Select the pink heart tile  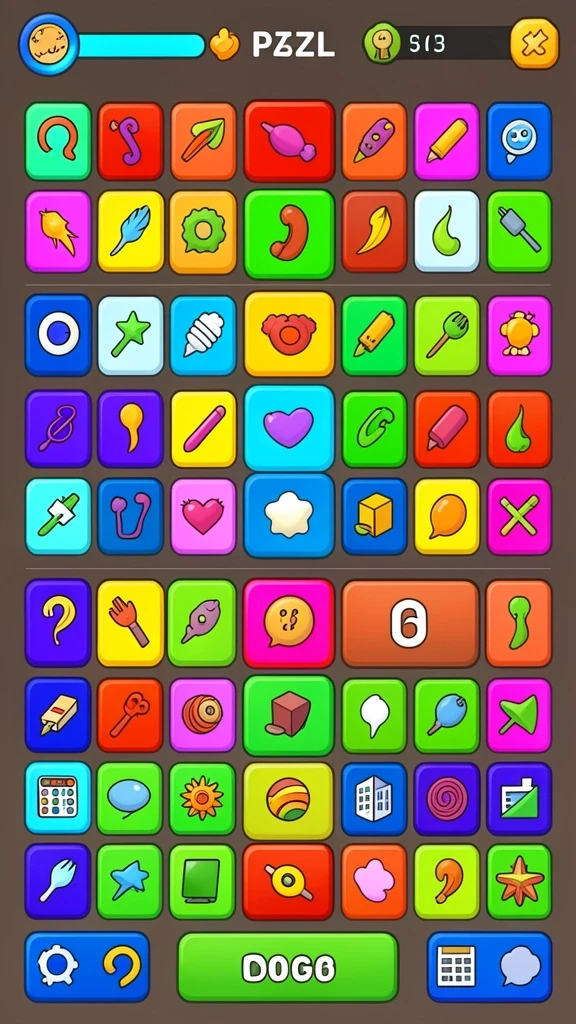tap(202, 516)
